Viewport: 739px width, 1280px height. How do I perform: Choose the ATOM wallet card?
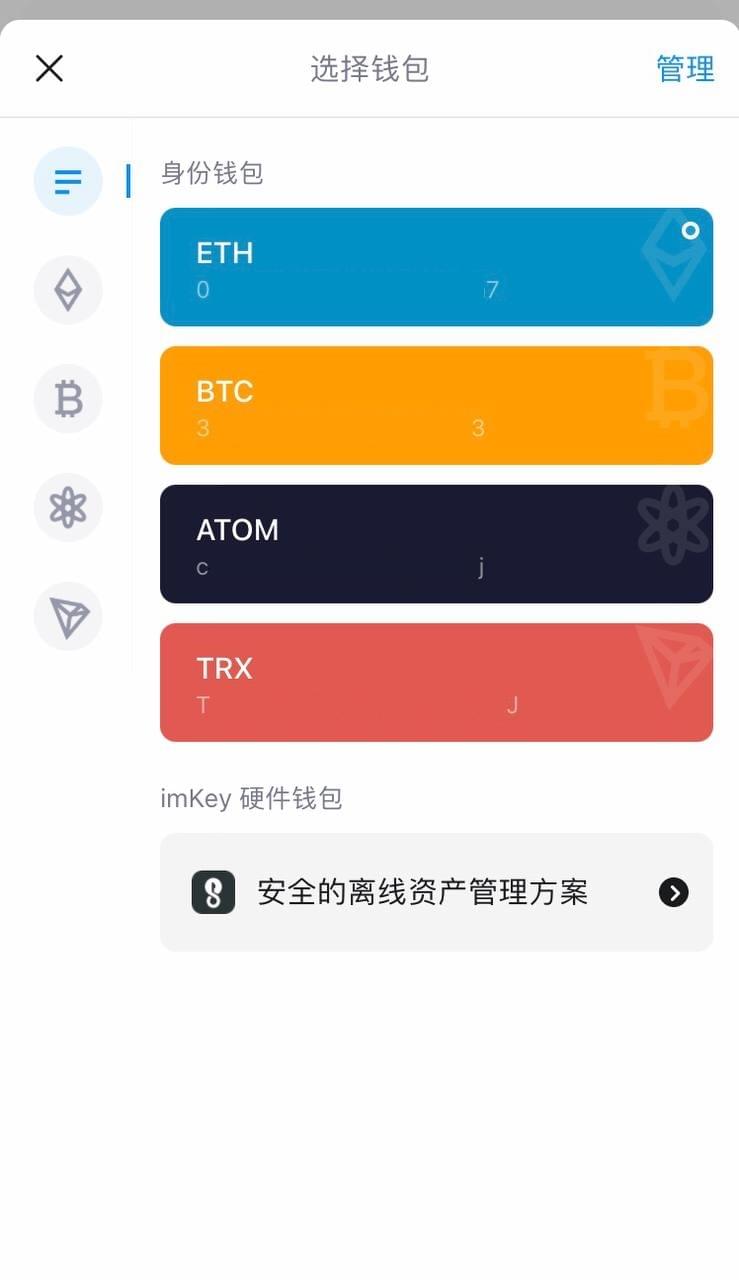(436, 544)
